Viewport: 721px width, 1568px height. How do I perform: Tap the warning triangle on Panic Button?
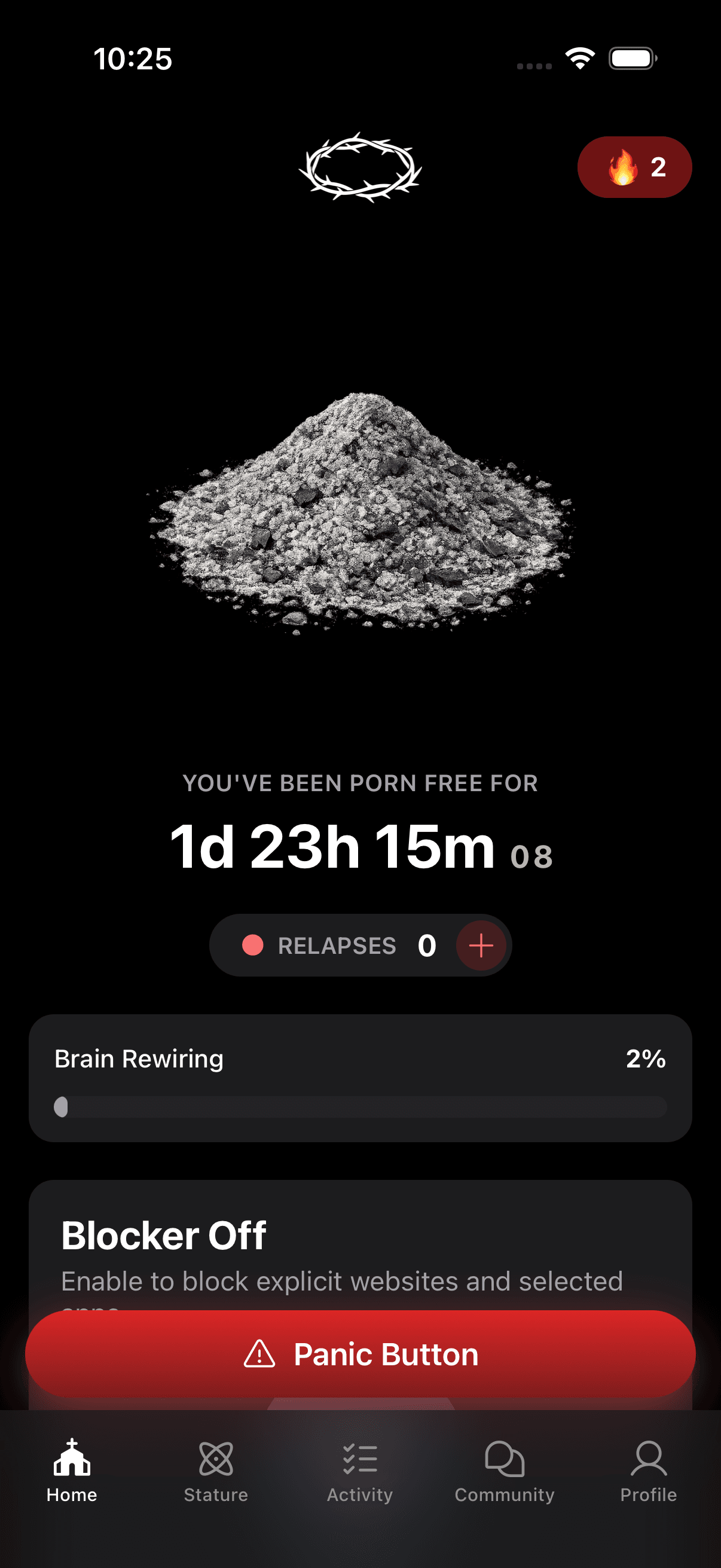[x=258, y=1354]
